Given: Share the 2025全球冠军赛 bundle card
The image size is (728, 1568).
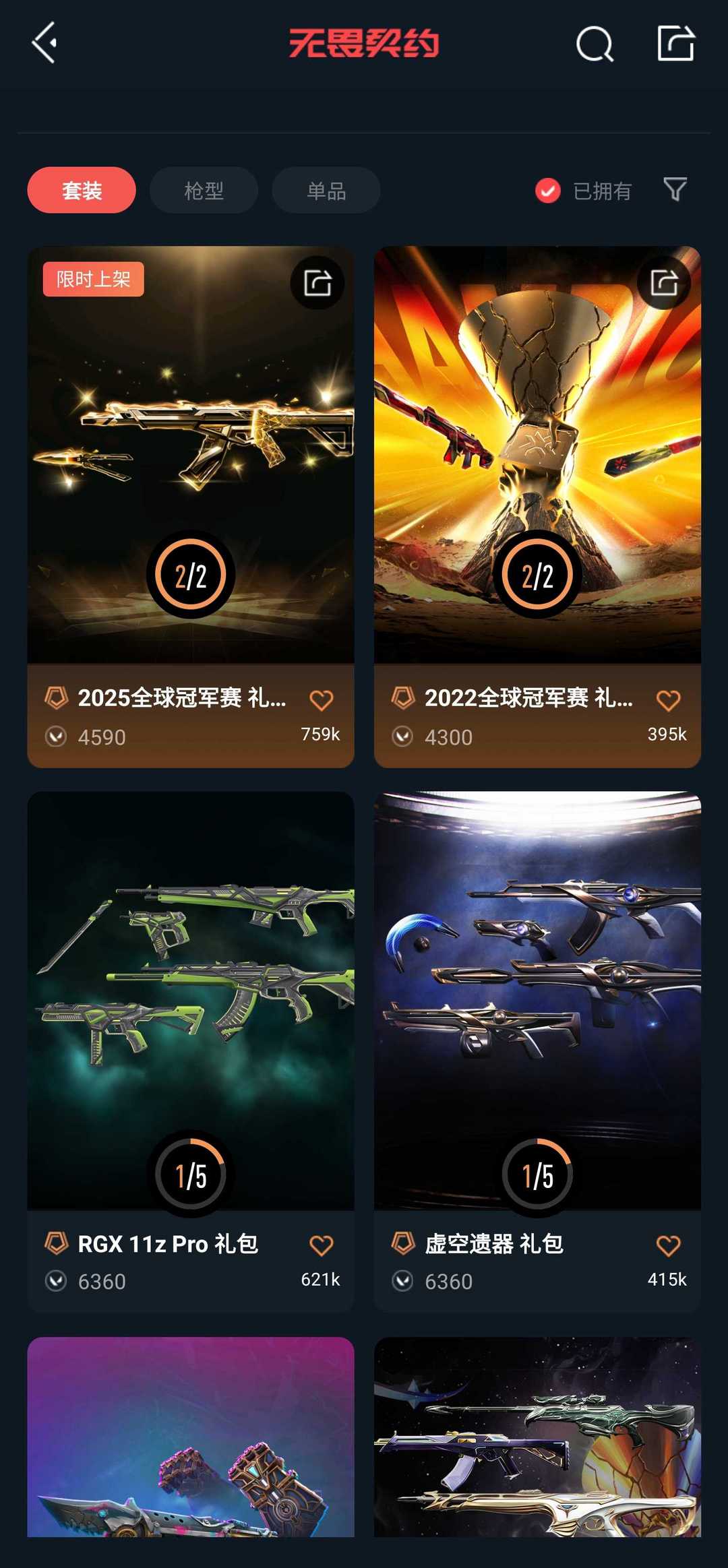Looking at the screenshot, I should [x=317, y=283].
